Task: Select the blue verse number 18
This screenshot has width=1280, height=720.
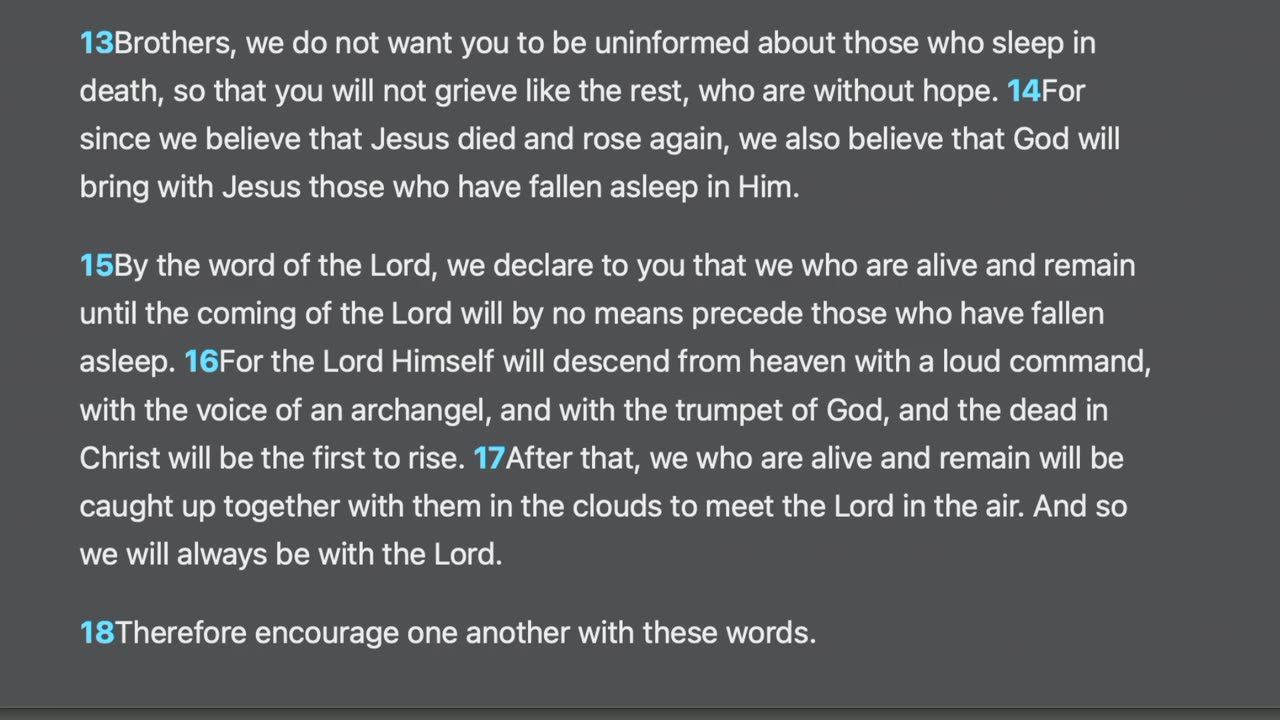Action: tap(97, 633)
